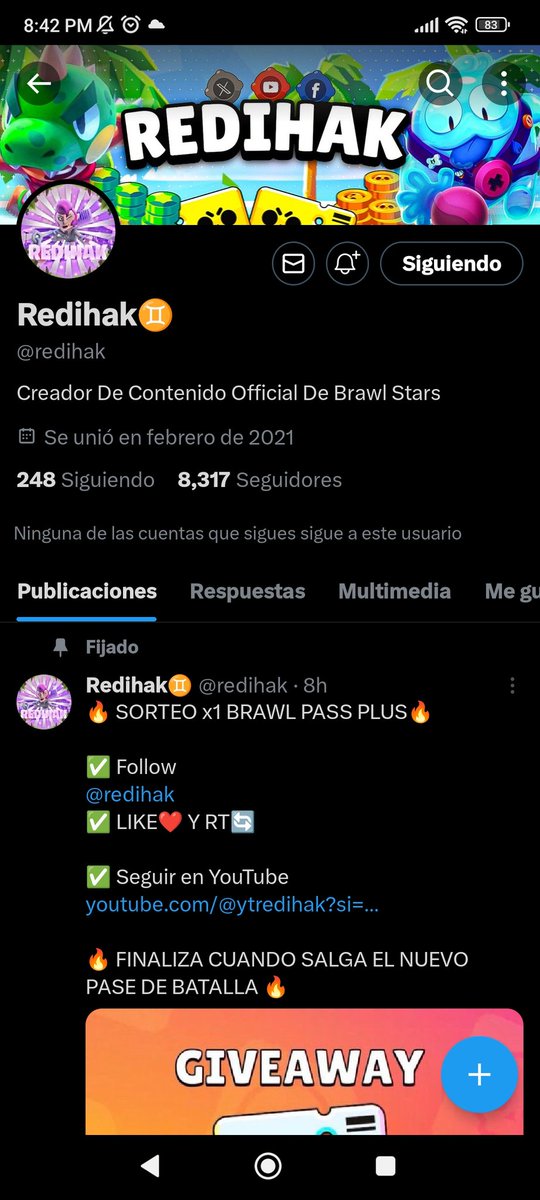The width and height of the screenshot is (540, 1200).
Task: Open Redihak's profile picture
Action: (x=67, y=234)
